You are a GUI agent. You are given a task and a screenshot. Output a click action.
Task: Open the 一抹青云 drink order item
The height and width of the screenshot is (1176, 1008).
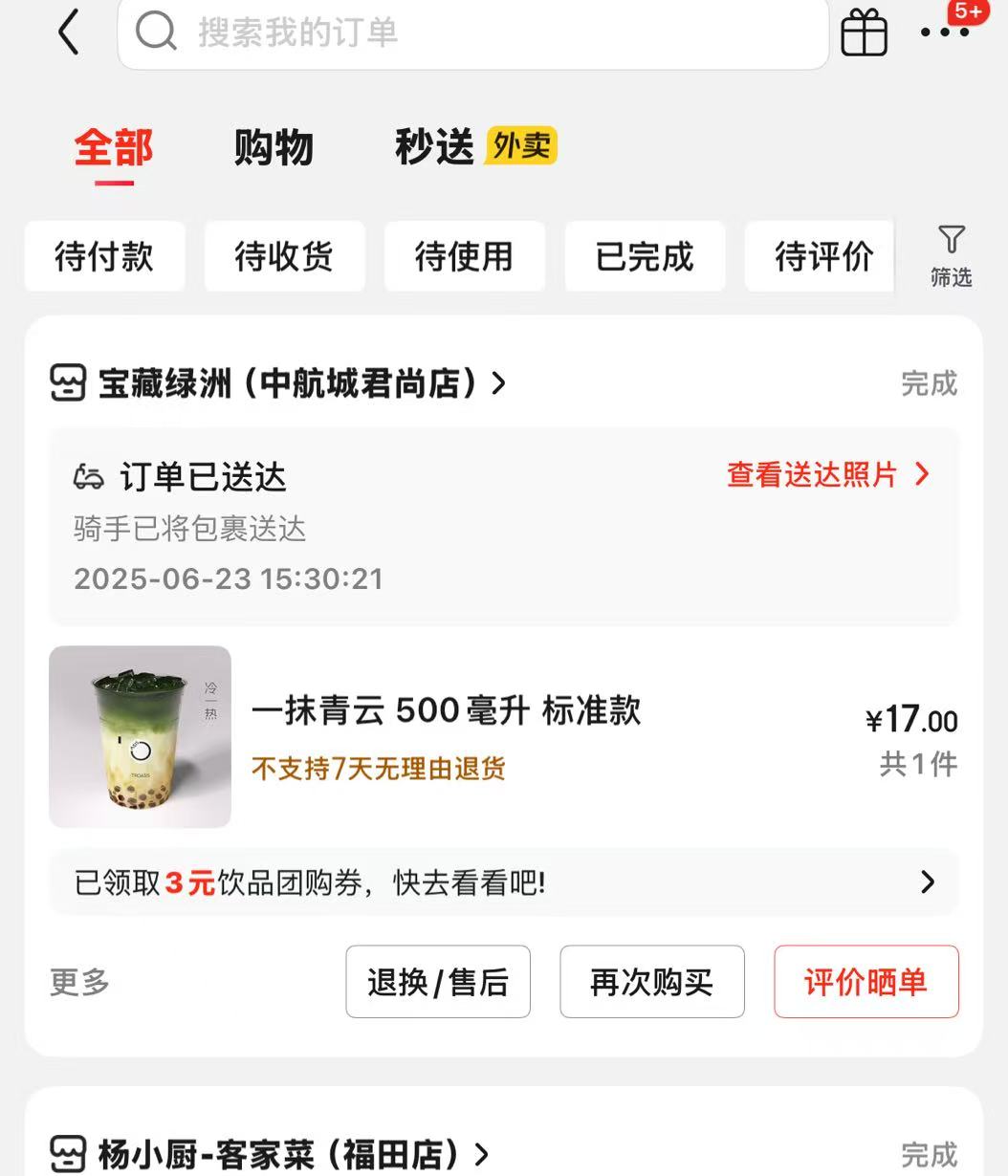[x=446, y=712]
